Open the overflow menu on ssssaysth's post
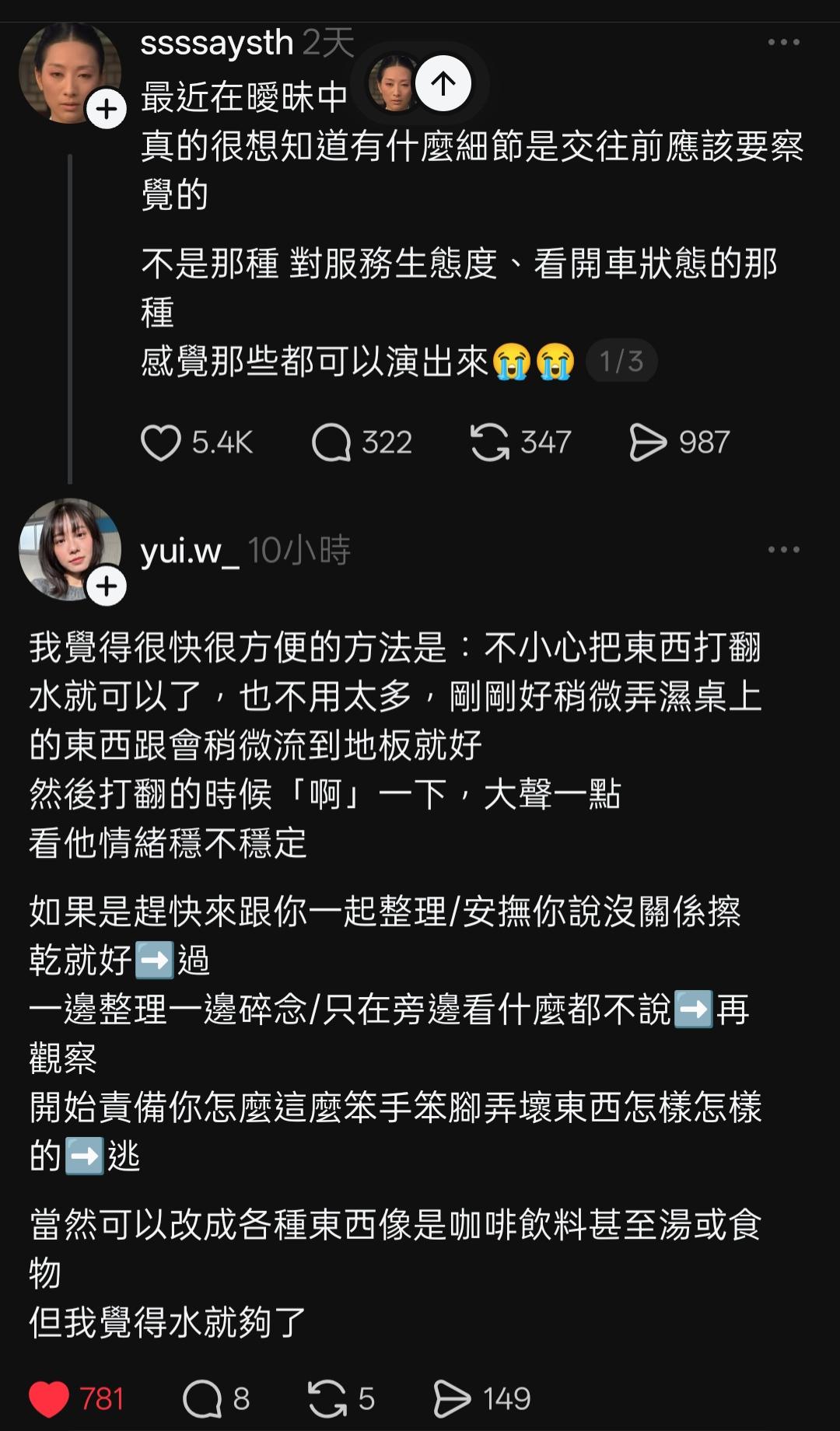 pos(783,42)
